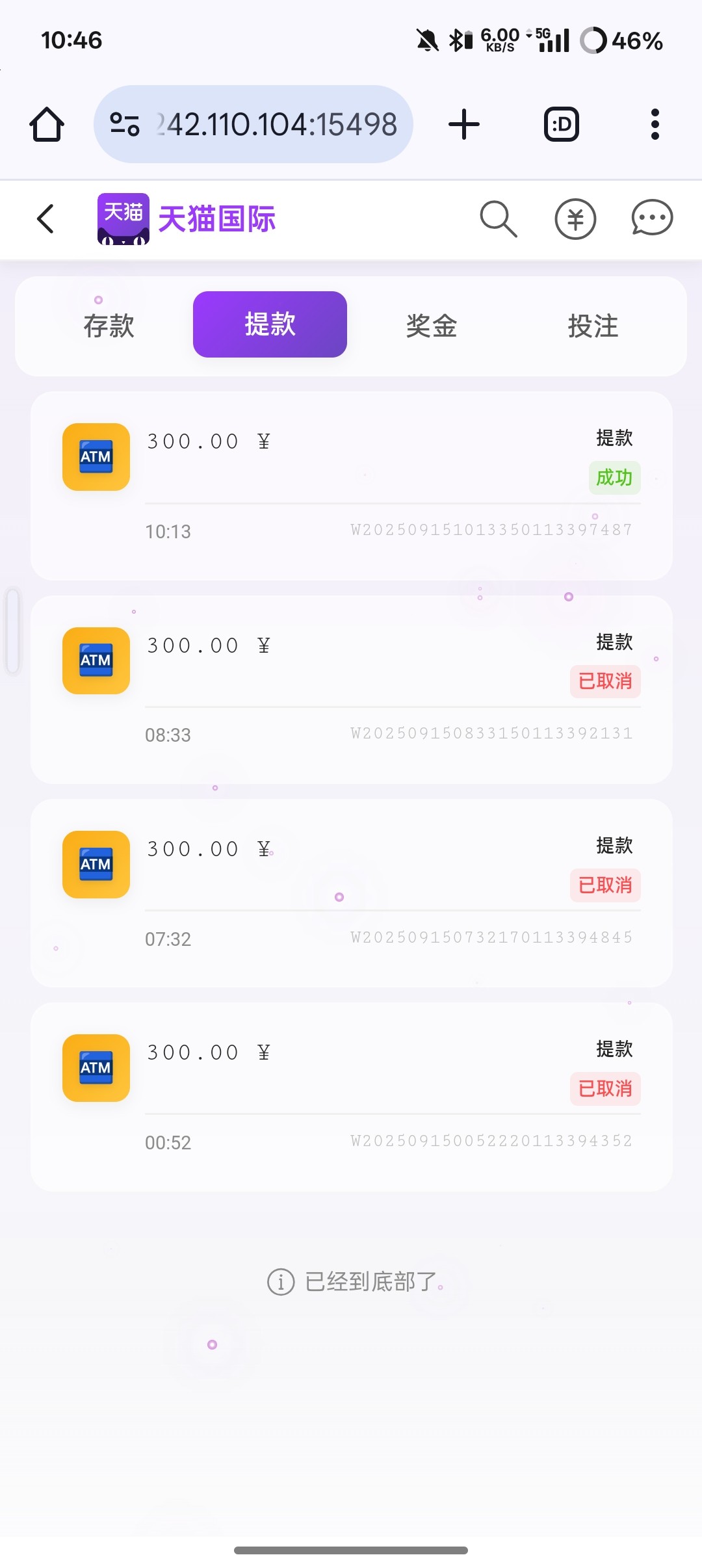Switch to the 存款 tab
The height and width of the screenshot is (1568, 702).
point(109,325)
